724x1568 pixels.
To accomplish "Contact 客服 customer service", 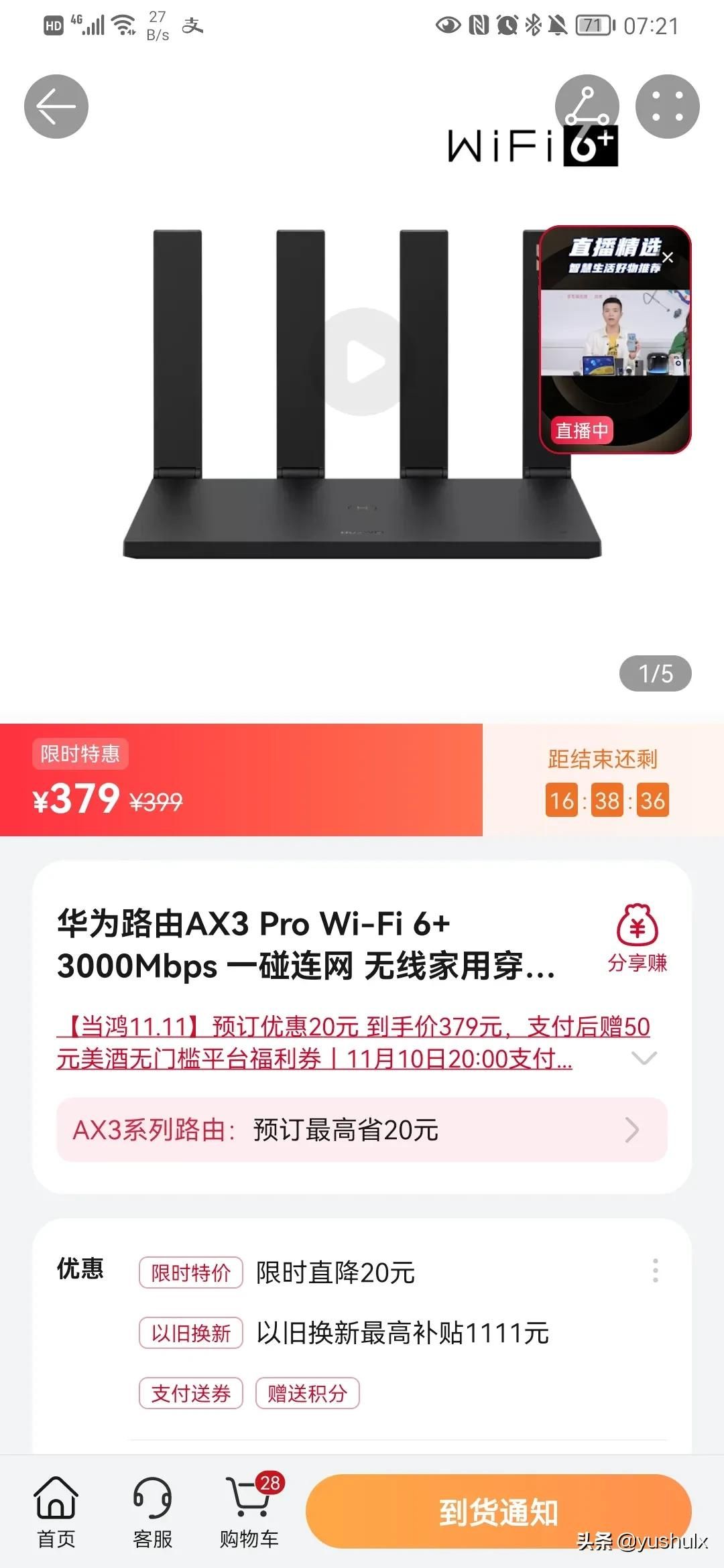I will coord(153,1513).
